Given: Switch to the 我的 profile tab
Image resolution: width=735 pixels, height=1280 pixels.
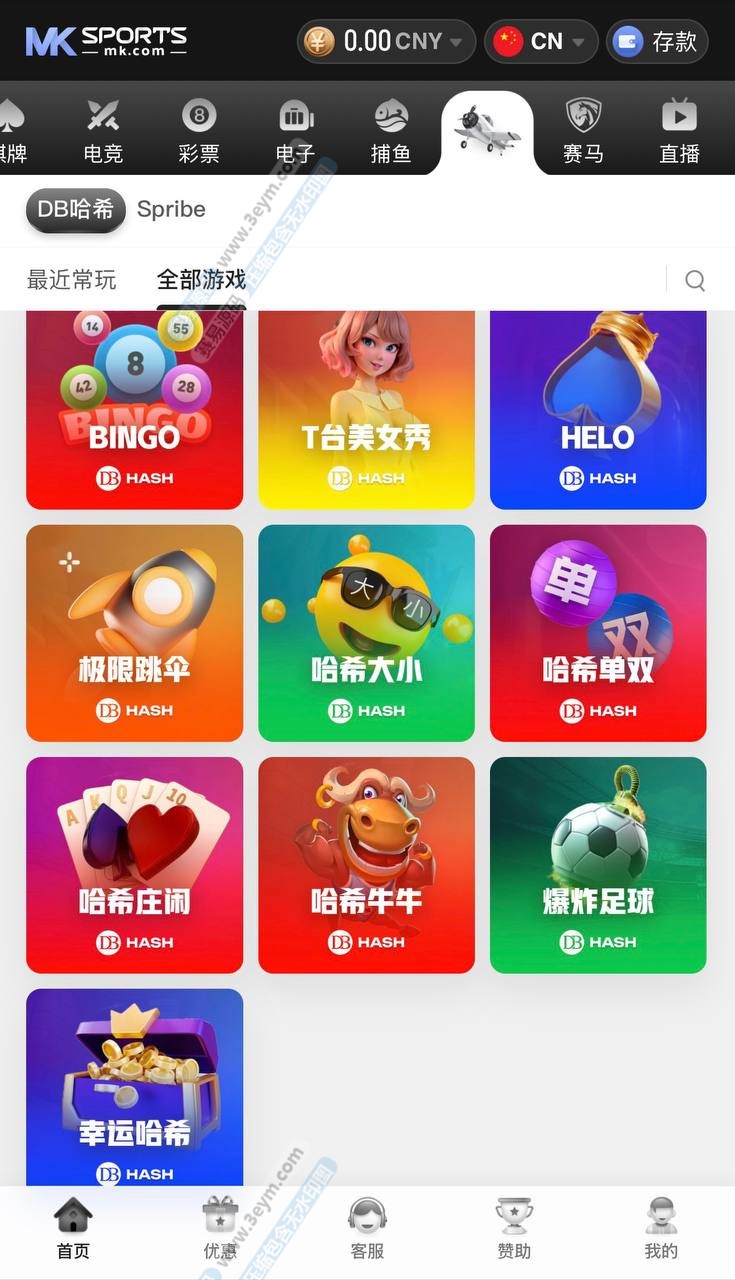Looking at the screenshot, I should pyautogui.click(x=661, y=1230).
